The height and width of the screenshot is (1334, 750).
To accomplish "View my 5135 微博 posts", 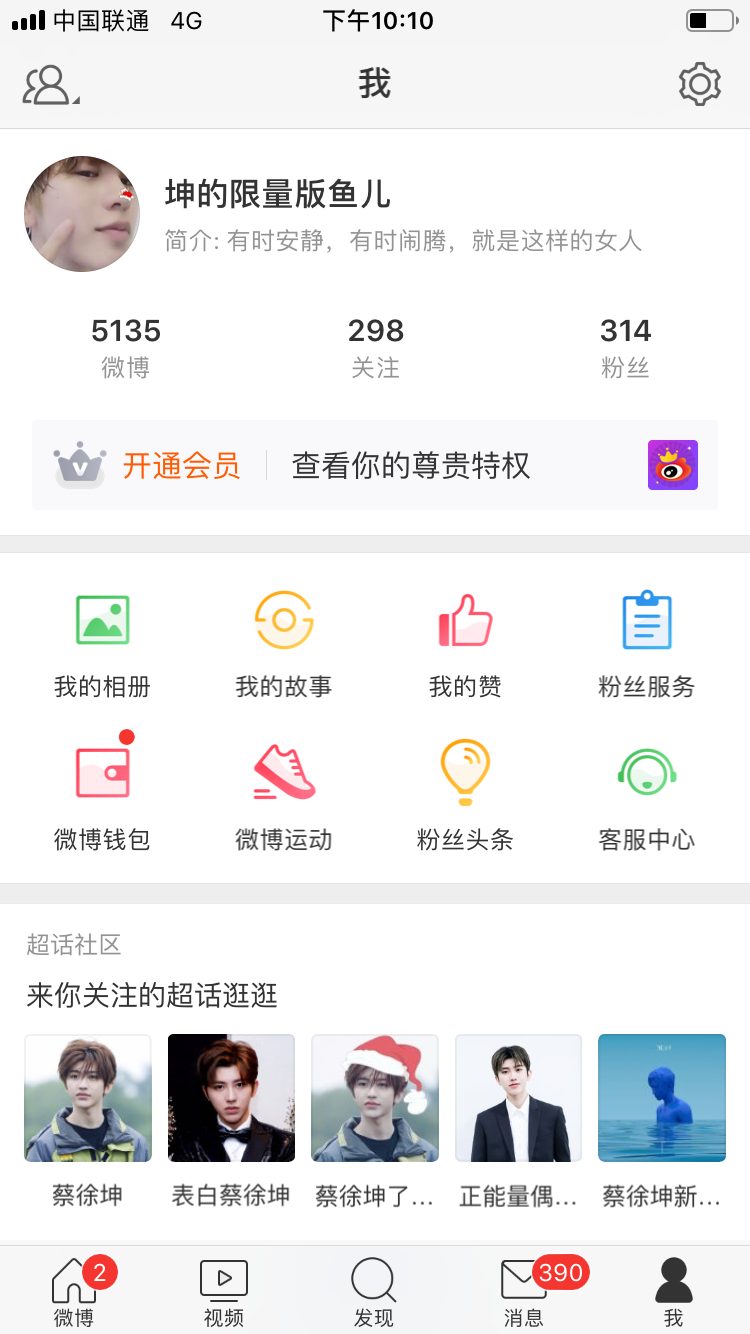I will pyautogui.click(x=125, y=347).
